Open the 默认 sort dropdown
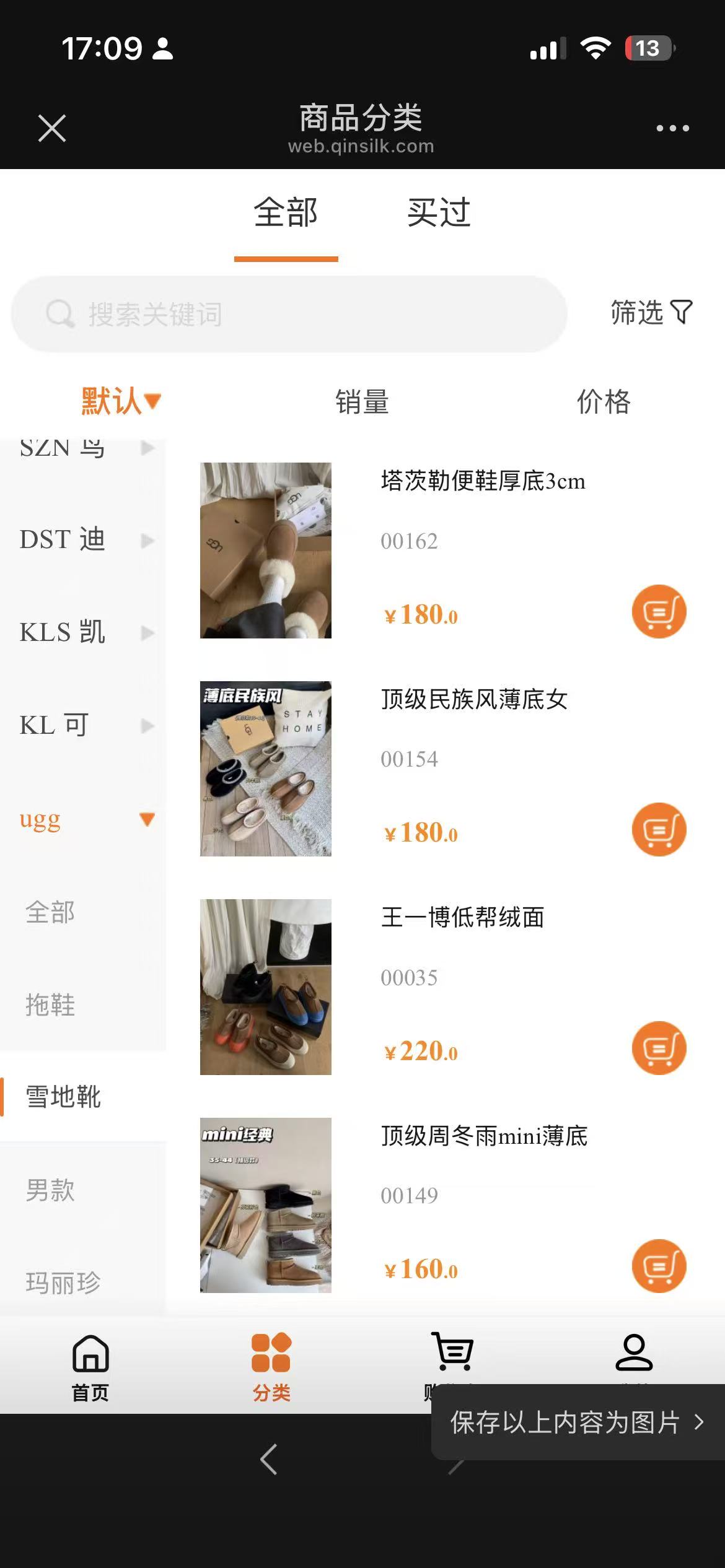 121,402
